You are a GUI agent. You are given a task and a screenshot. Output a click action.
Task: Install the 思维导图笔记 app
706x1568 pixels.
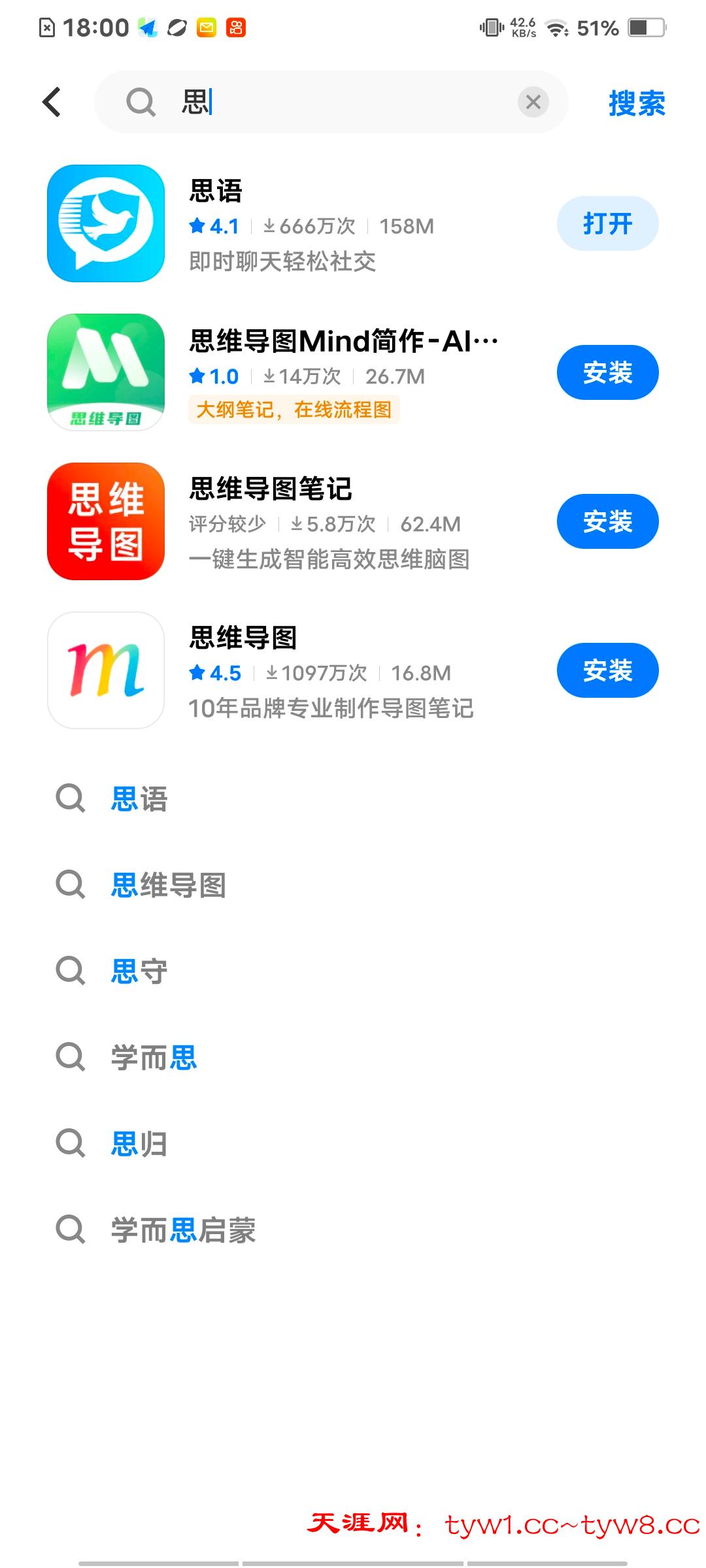click(x=607, y=521)
